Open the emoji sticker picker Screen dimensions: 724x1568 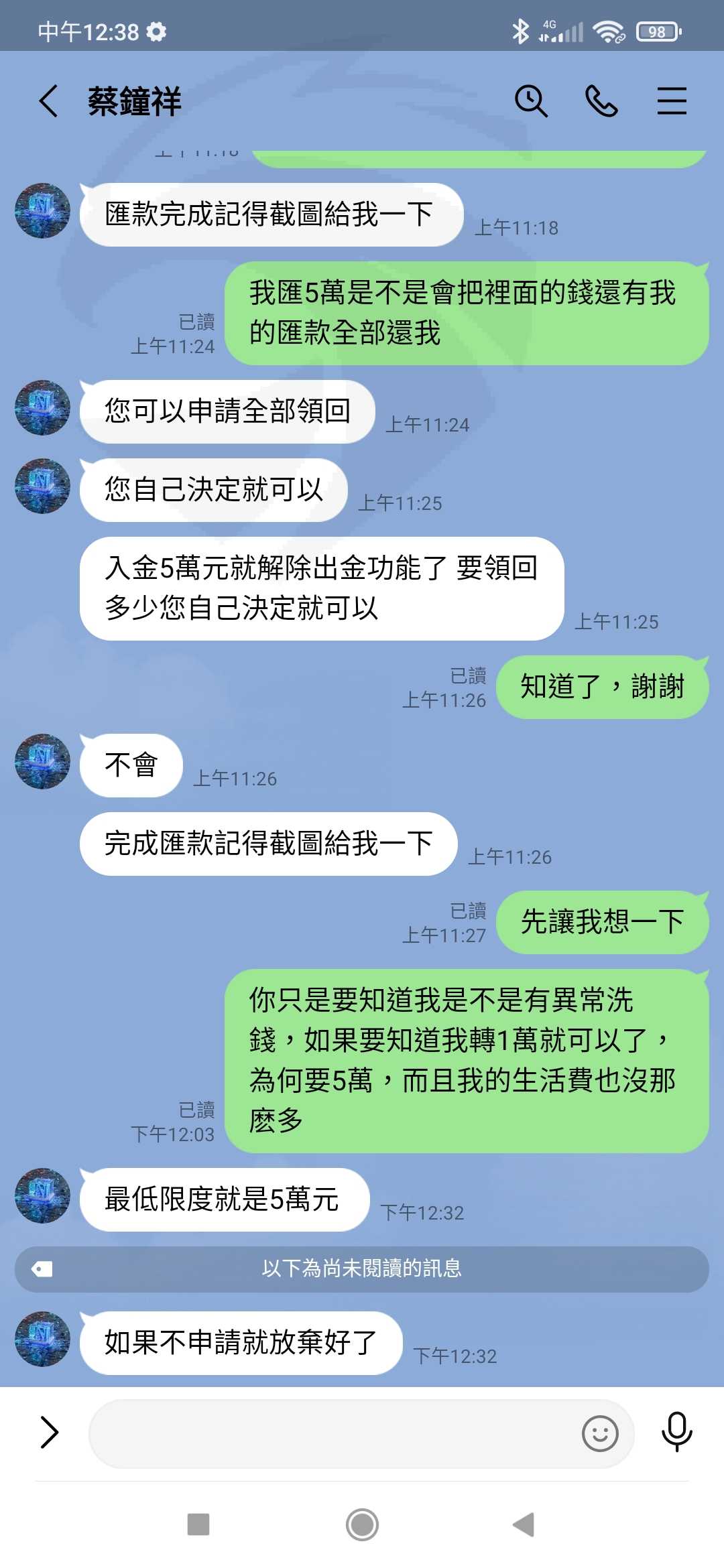(600, 1433)
